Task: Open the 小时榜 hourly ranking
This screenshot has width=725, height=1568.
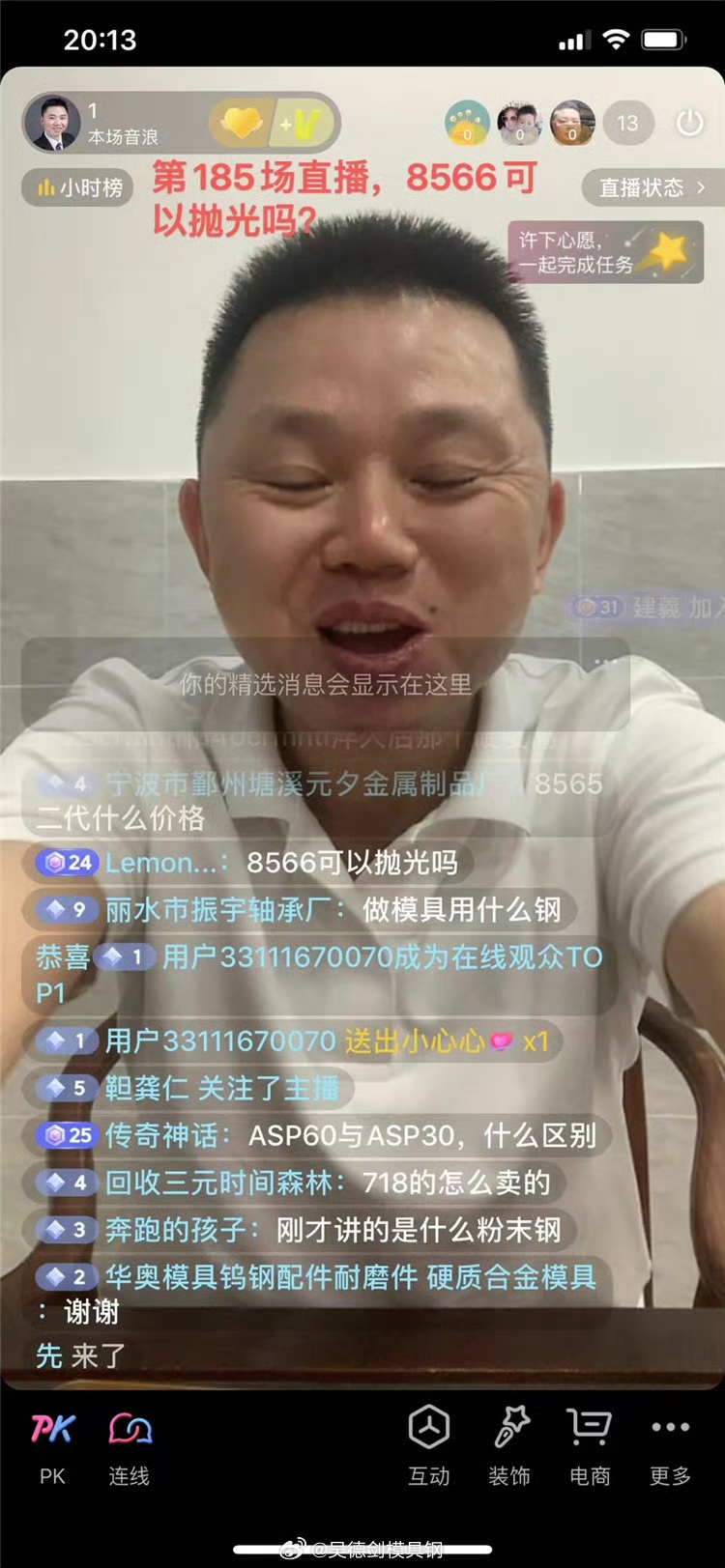Action: [x=78, y=187]
